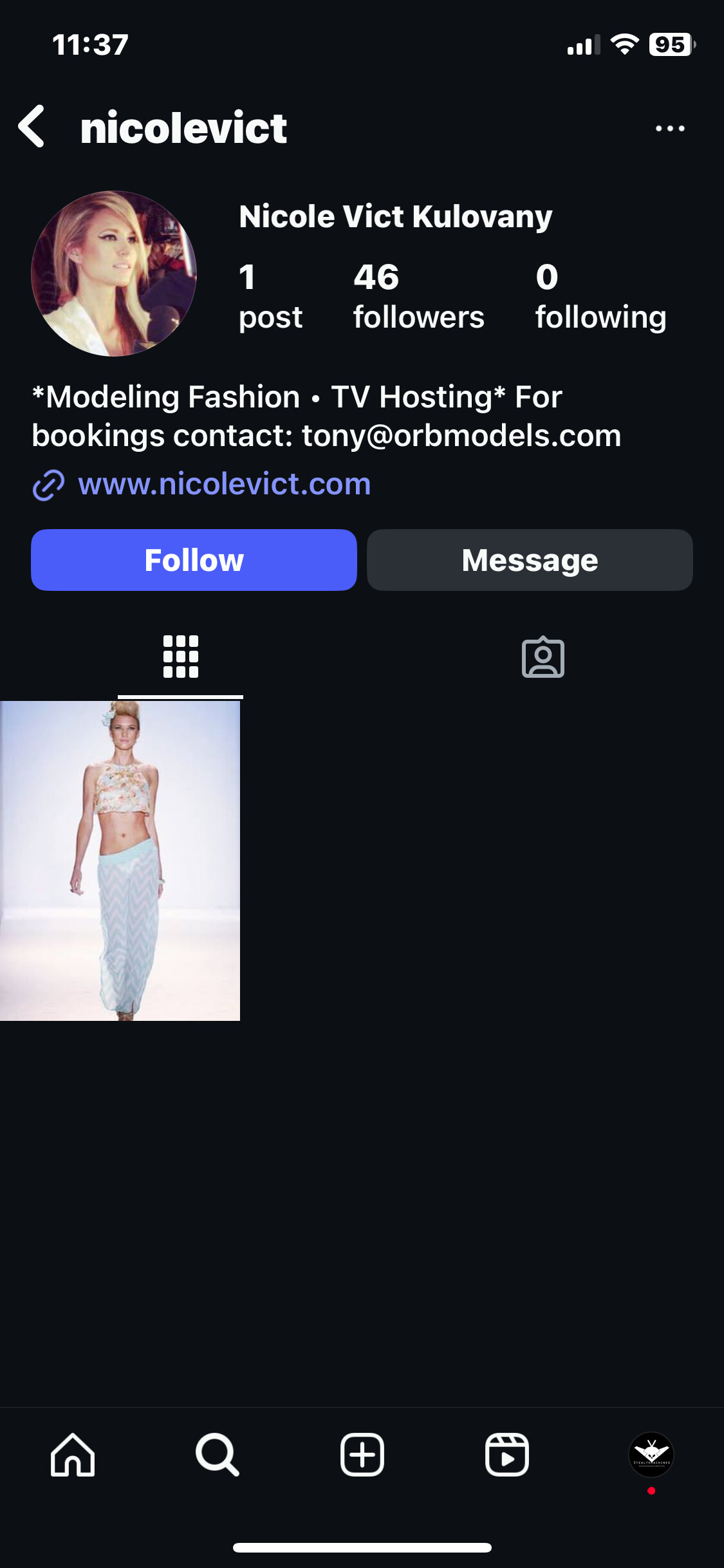724x1568 pixels.
Task: Open the following list
Action: (x=600, y=297)
